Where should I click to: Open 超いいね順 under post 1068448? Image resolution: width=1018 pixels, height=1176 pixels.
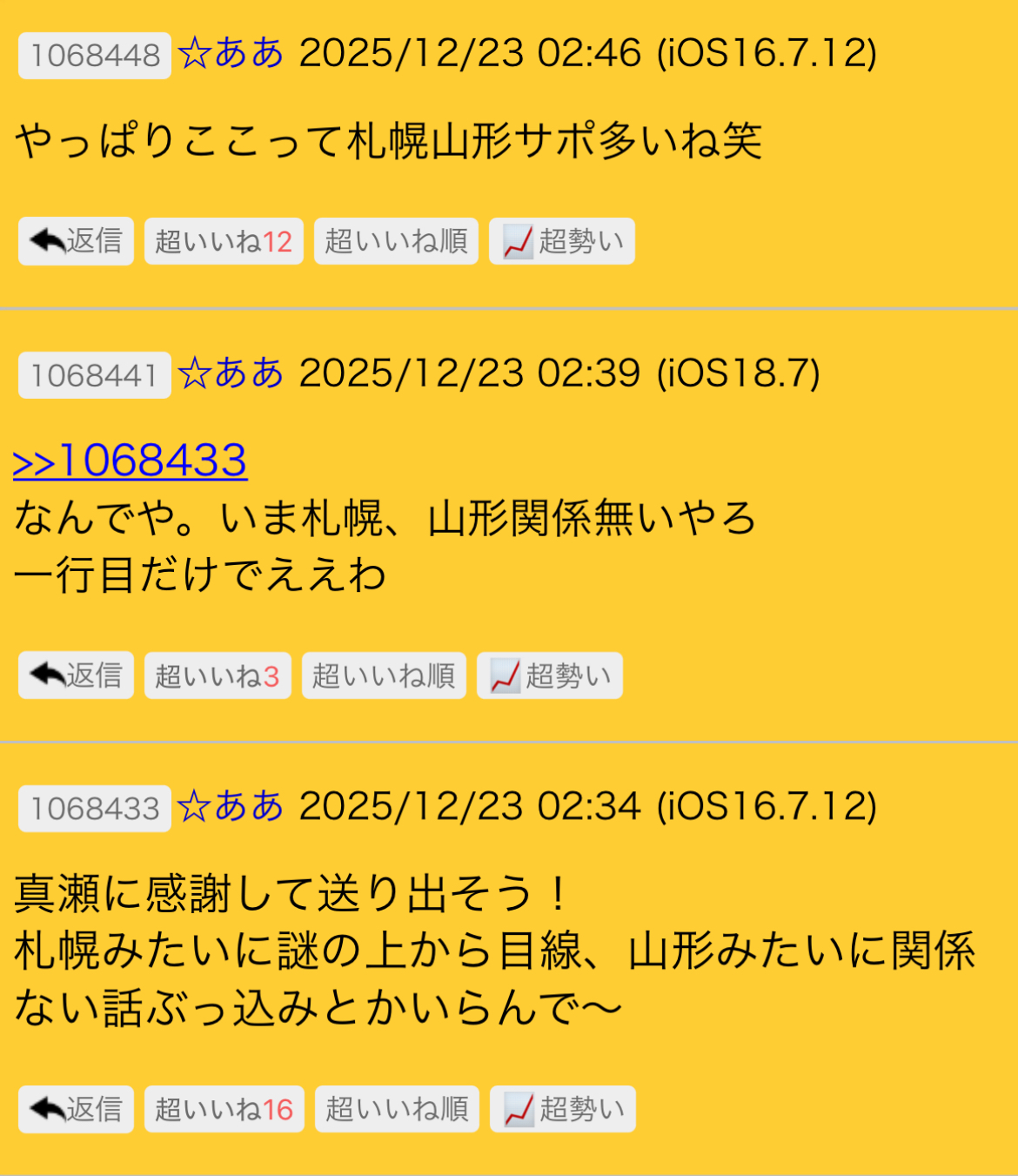pos(396,241)
